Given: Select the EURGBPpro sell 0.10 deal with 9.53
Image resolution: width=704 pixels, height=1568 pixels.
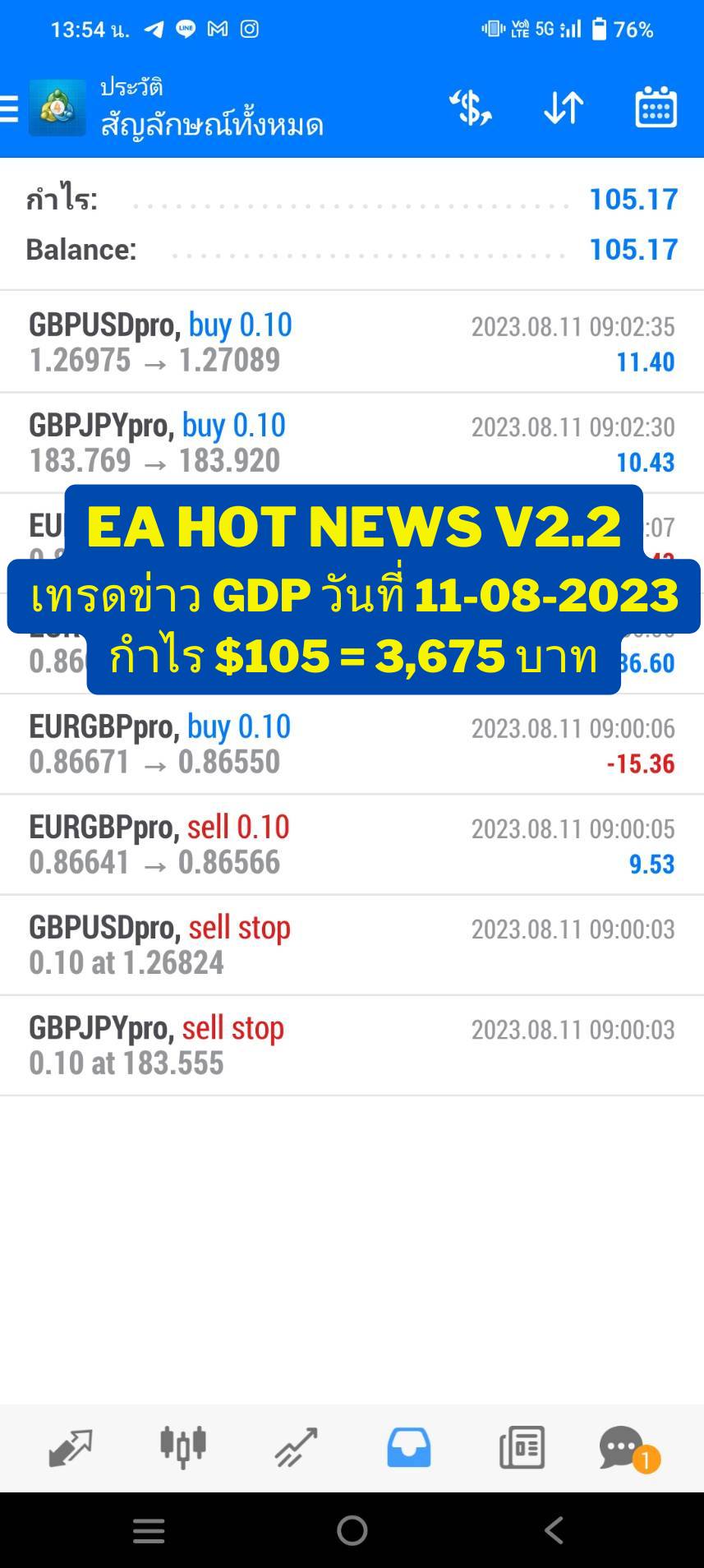Looking at the screenshot, I should pyautogui.click(x=352, y=845).
